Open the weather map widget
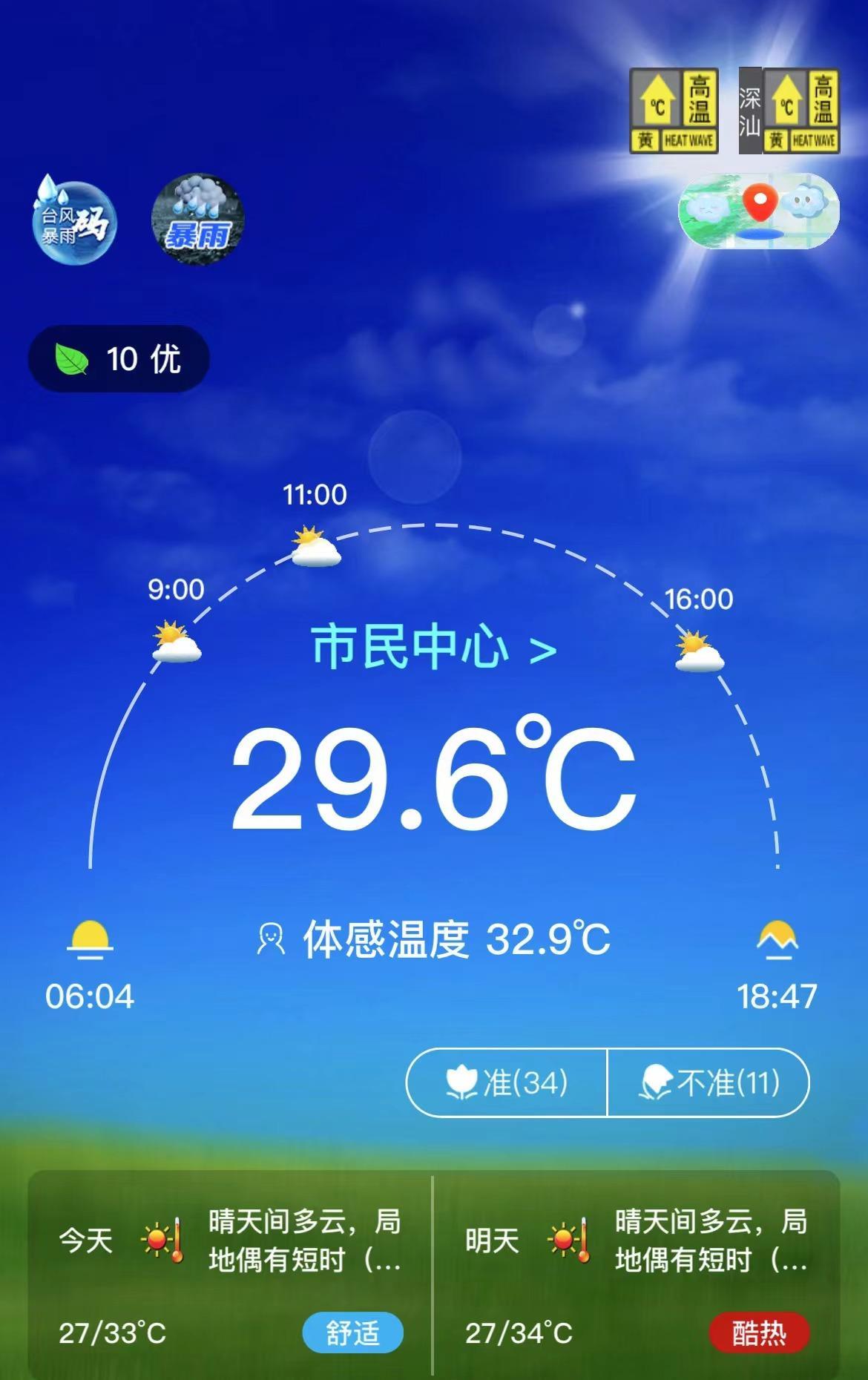The width and height of the screenshot is (868, 1380). click(759, 211)
